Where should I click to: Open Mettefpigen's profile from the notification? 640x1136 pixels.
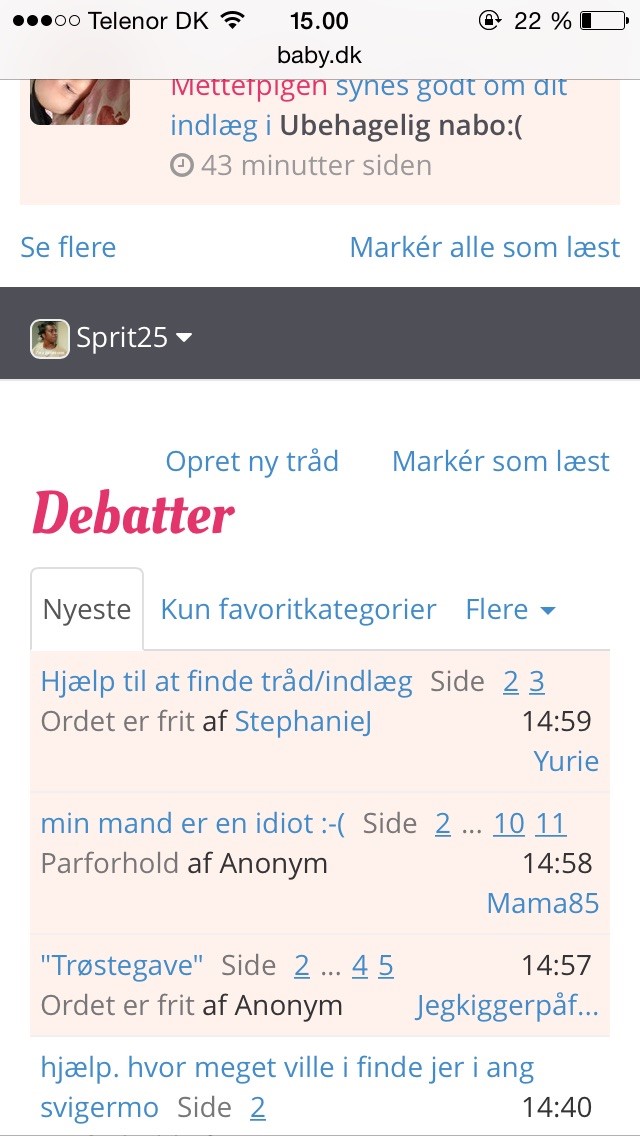click(x=249, y=86)
